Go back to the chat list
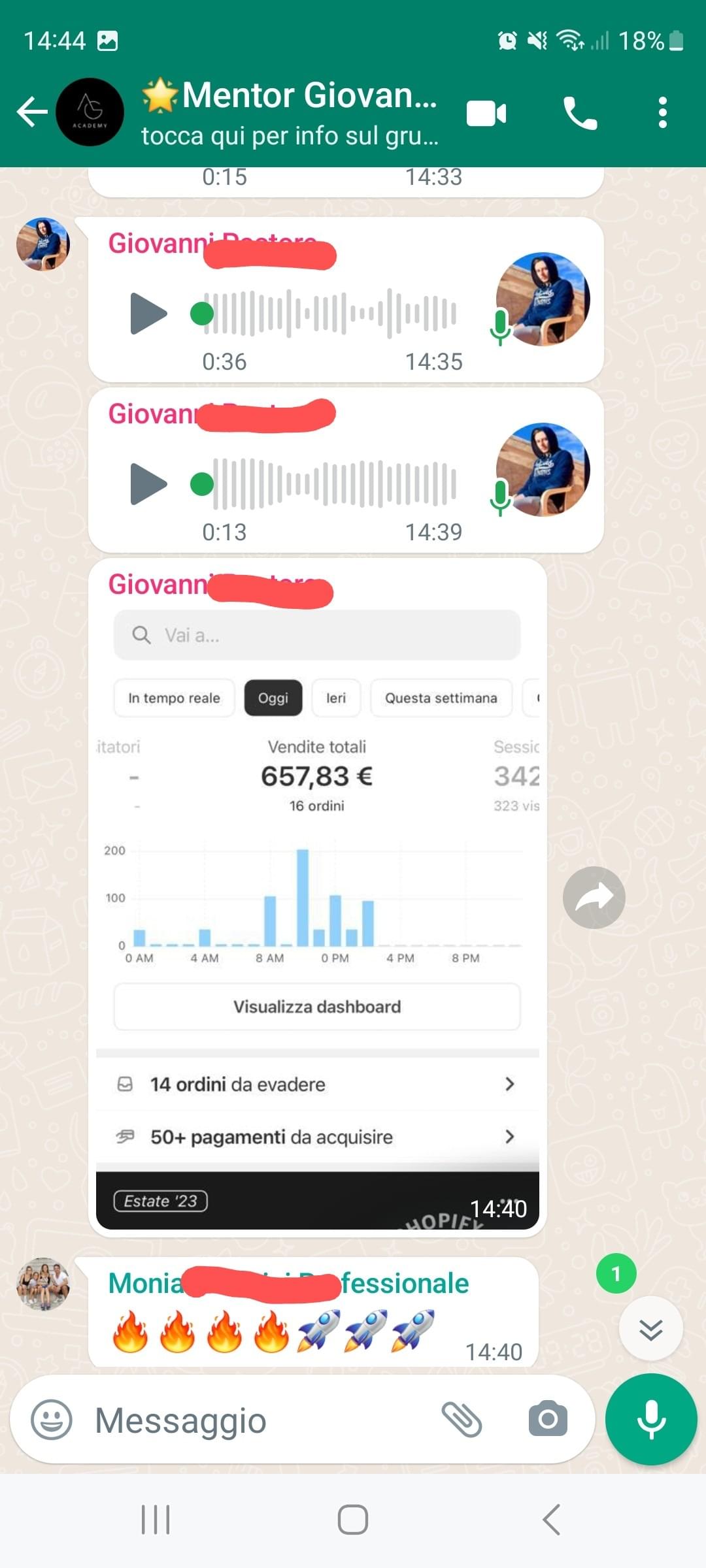This screenshot has width=706, height=1568. (31, 112)
